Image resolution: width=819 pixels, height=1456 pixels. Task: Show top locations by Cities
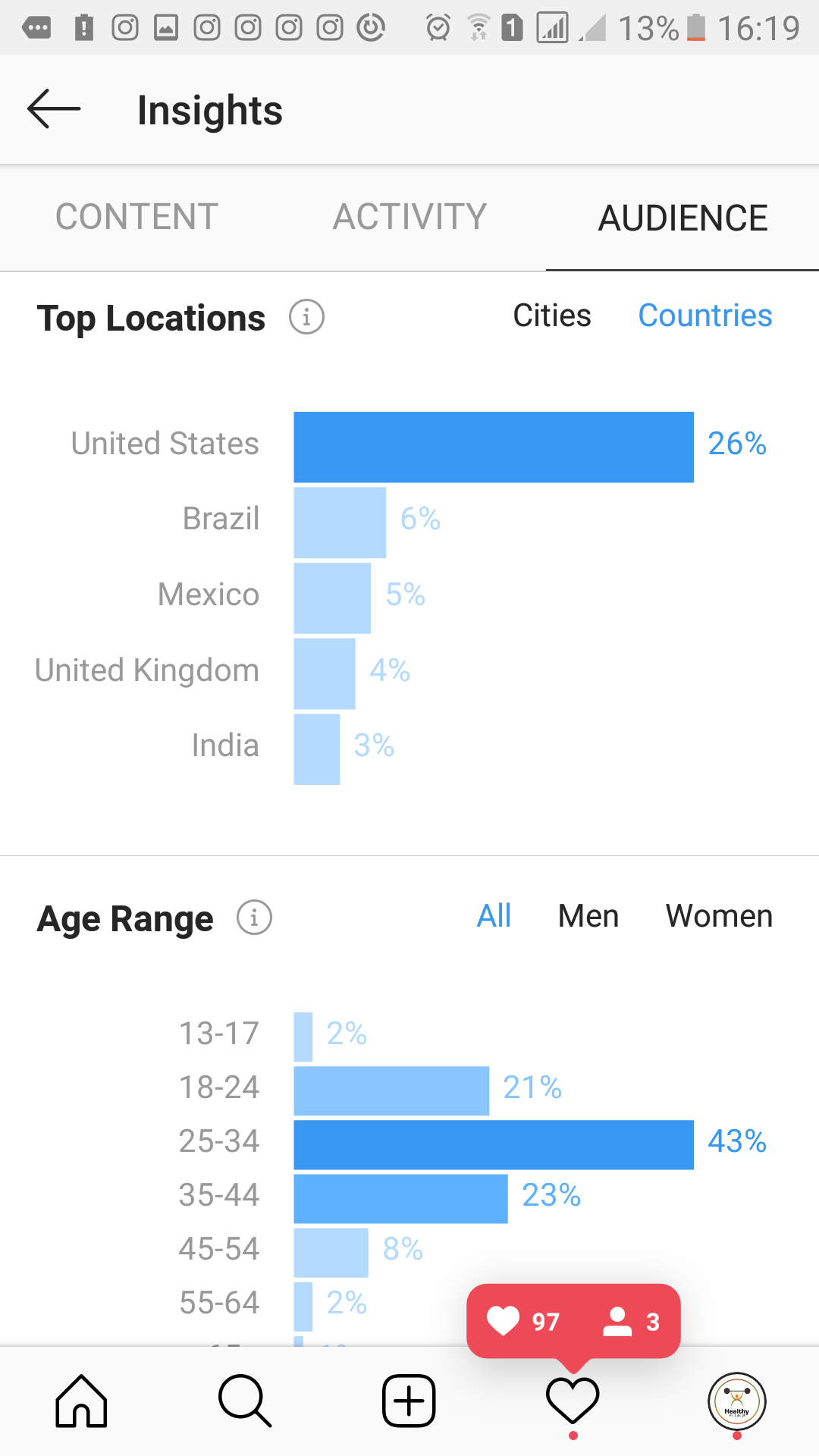tap(552, 315)
